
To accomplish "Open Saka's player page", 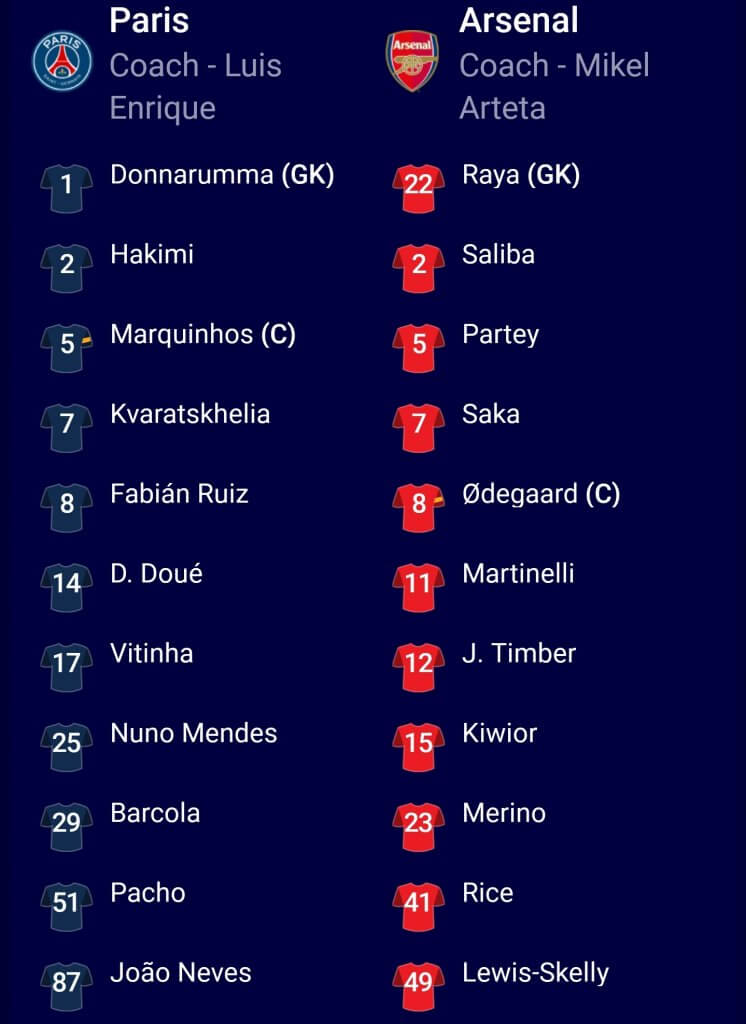I will 490,414.
